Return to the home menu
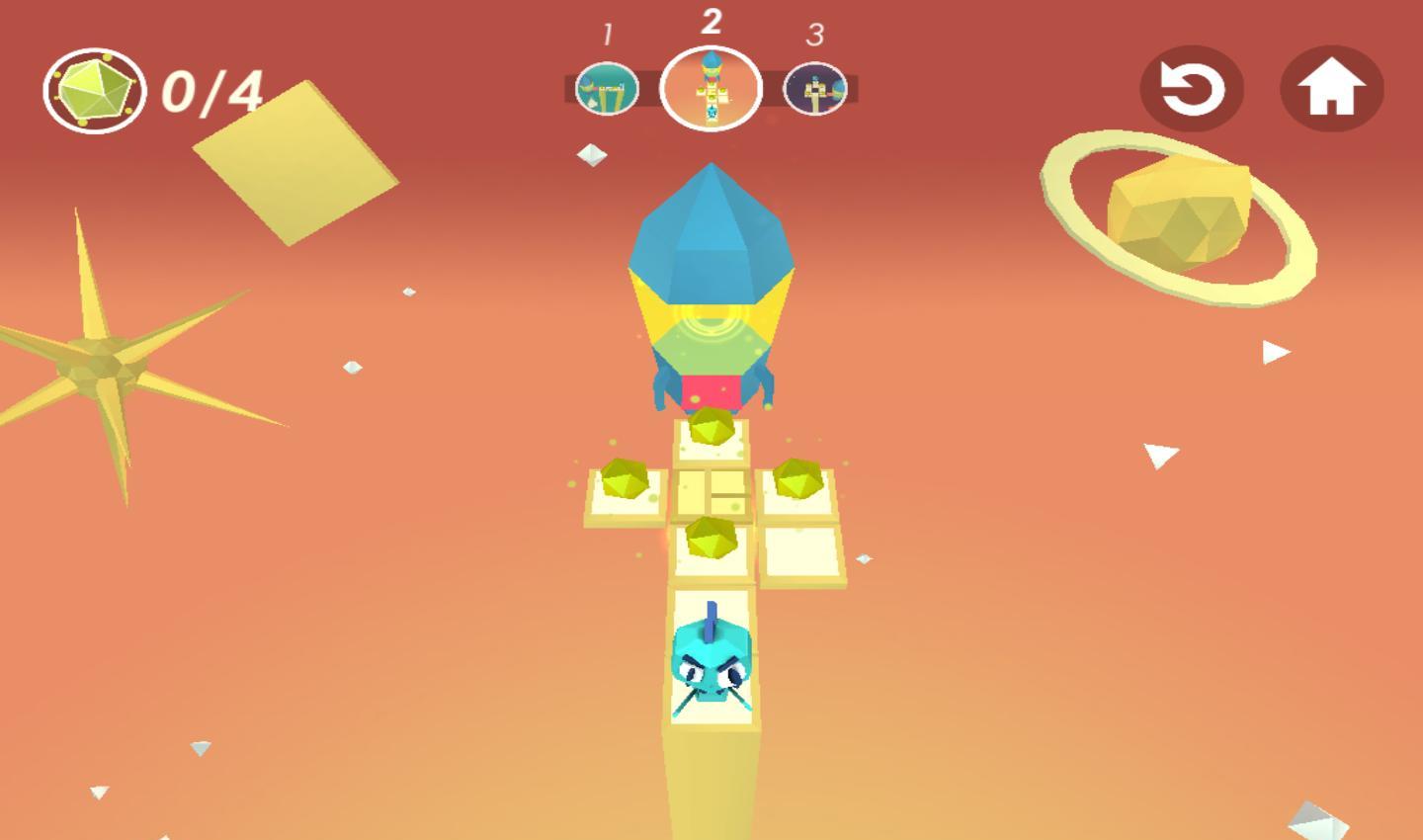Screen dimensions: 1423x840 coord(1330,89)
